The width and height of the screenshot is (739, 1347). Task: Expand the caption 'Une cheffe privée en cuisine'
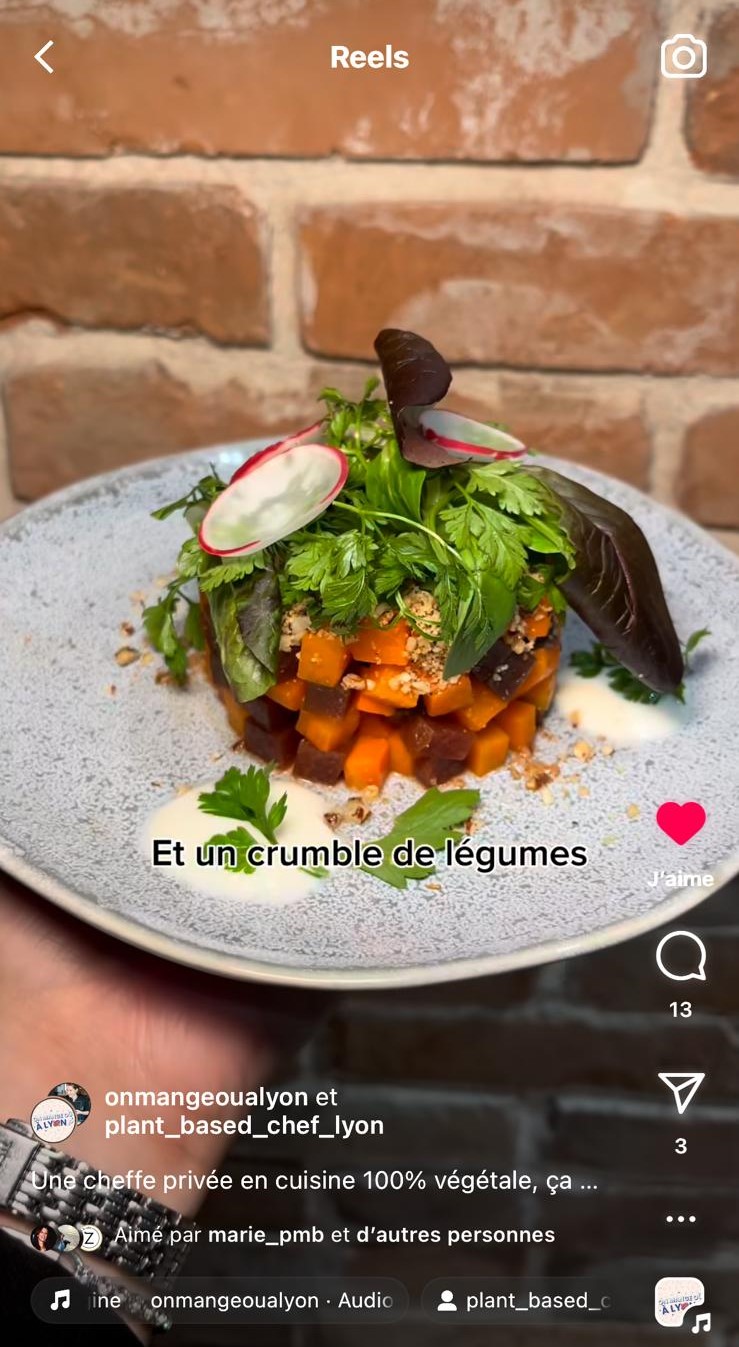(x=314, y=1180)
